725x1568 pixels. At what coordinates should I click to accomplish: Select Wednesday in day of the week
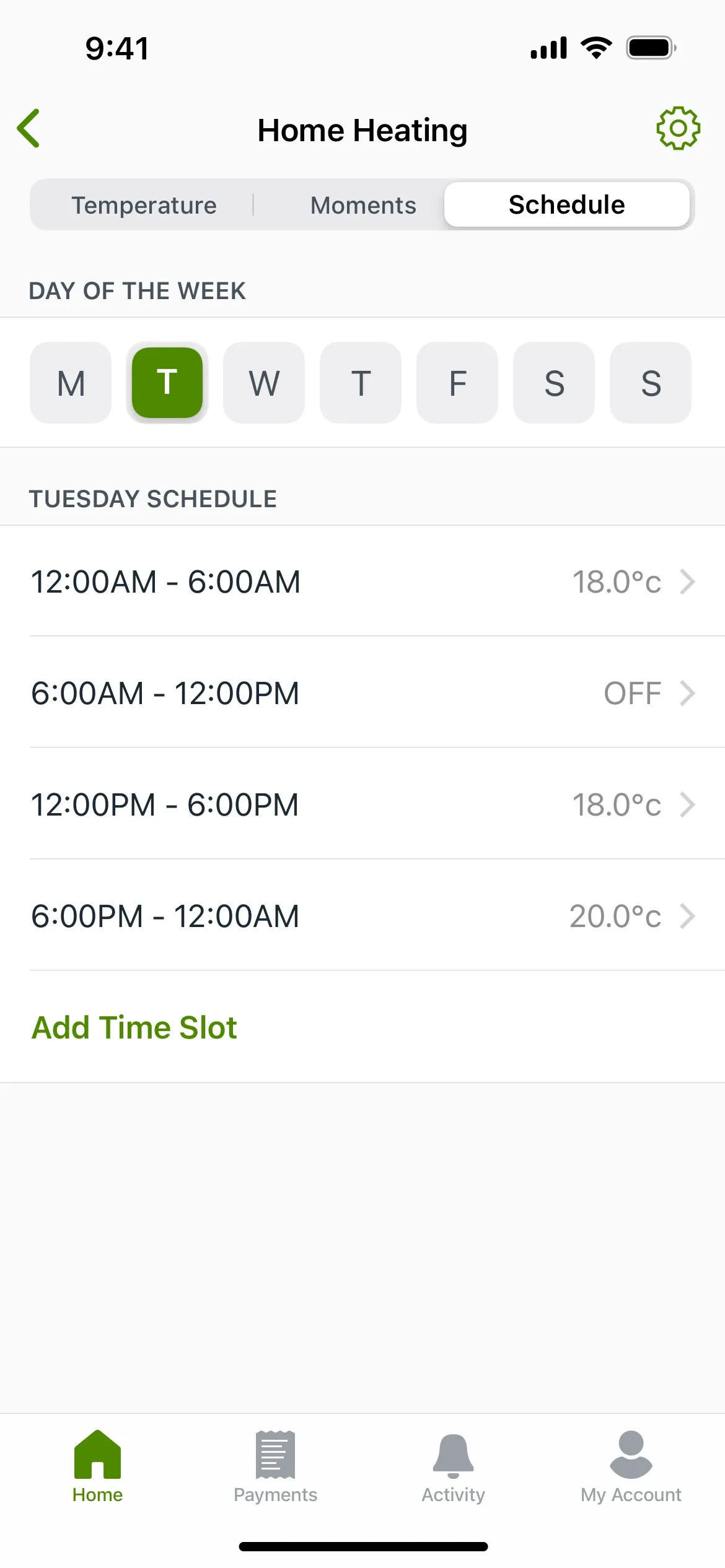[264, 383]
